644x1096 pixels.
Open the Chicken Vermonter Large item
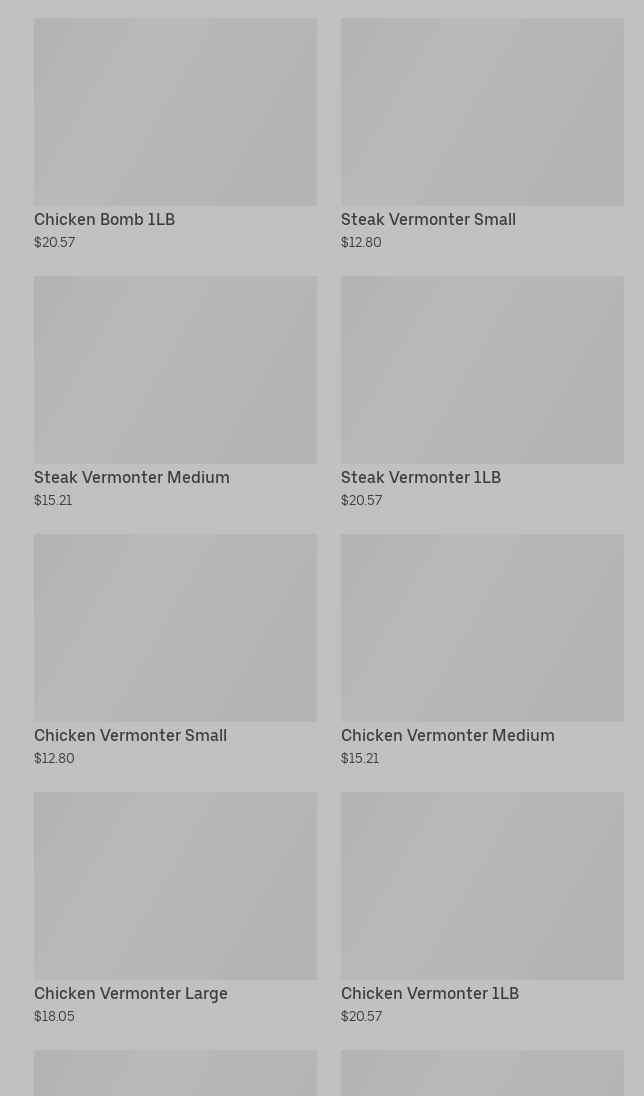point(175,908)
